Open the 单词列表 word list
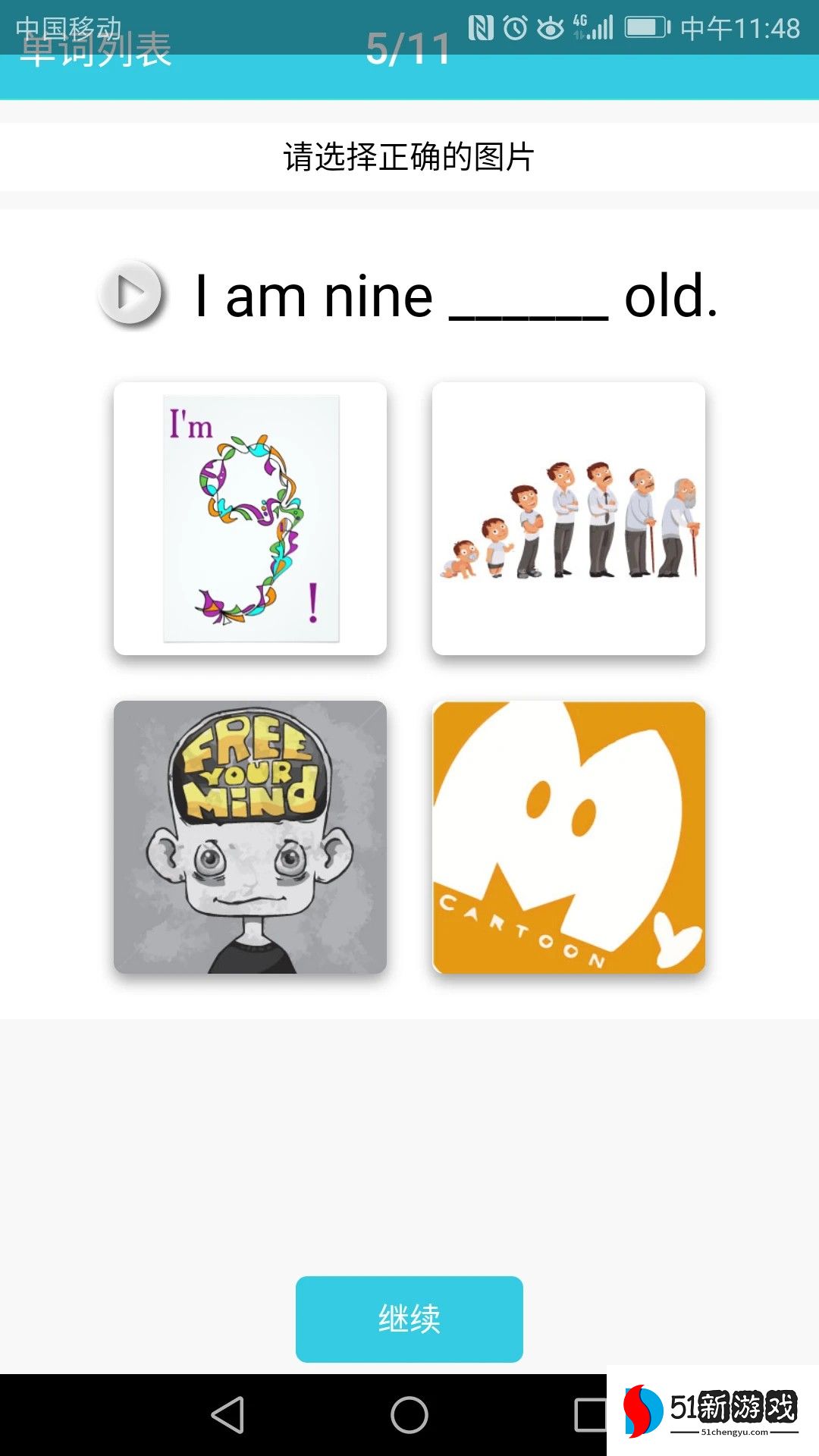The width and height of the screenshot is (819, 1456). pyautogui.click(x=96, y=50)
